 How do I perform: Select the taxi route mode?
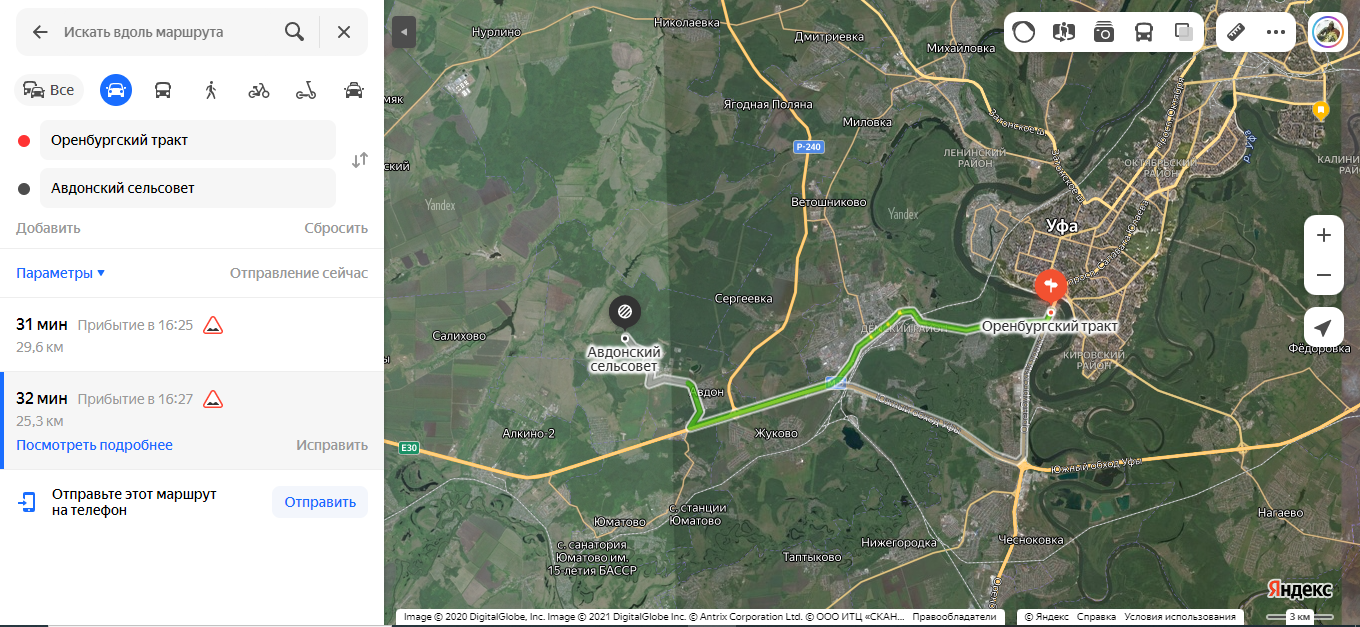point(354,90)
